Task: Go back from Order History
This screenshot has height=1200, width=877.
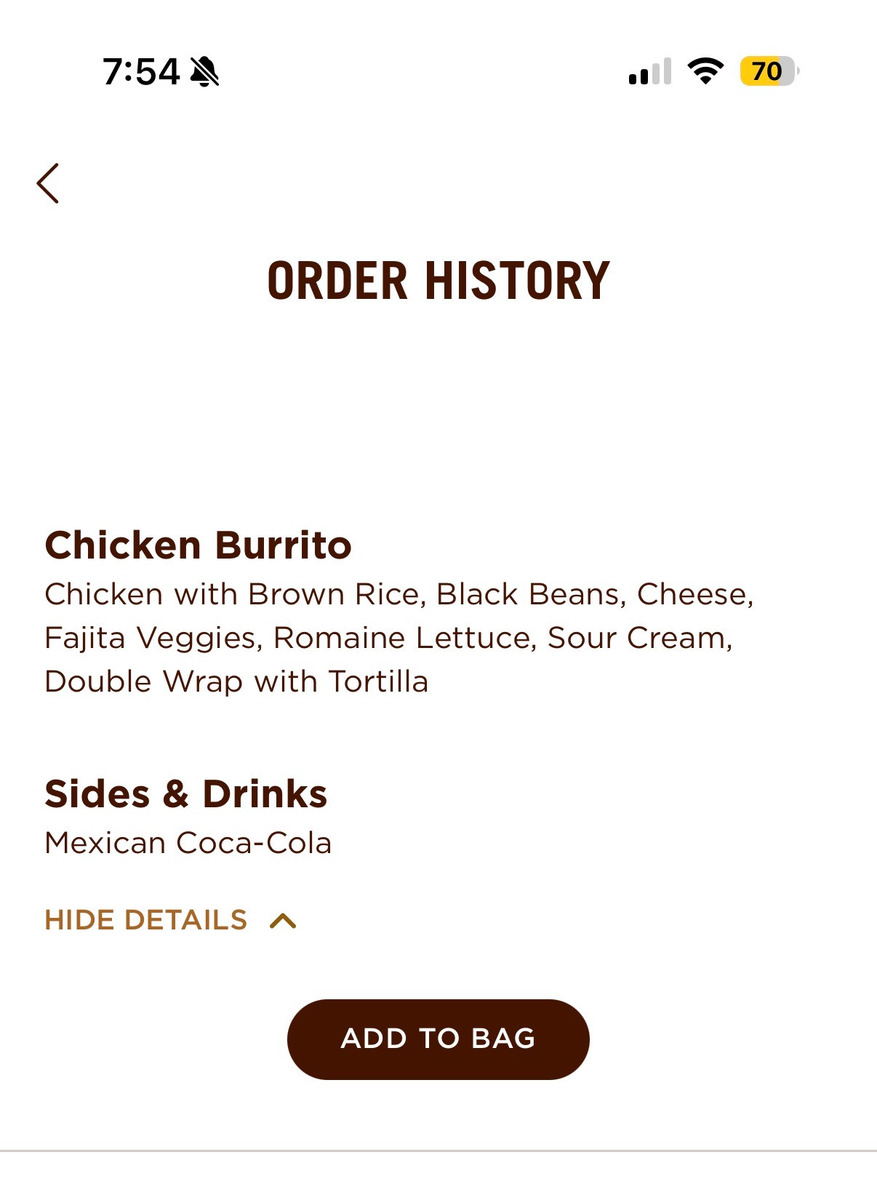Action: 48,184
